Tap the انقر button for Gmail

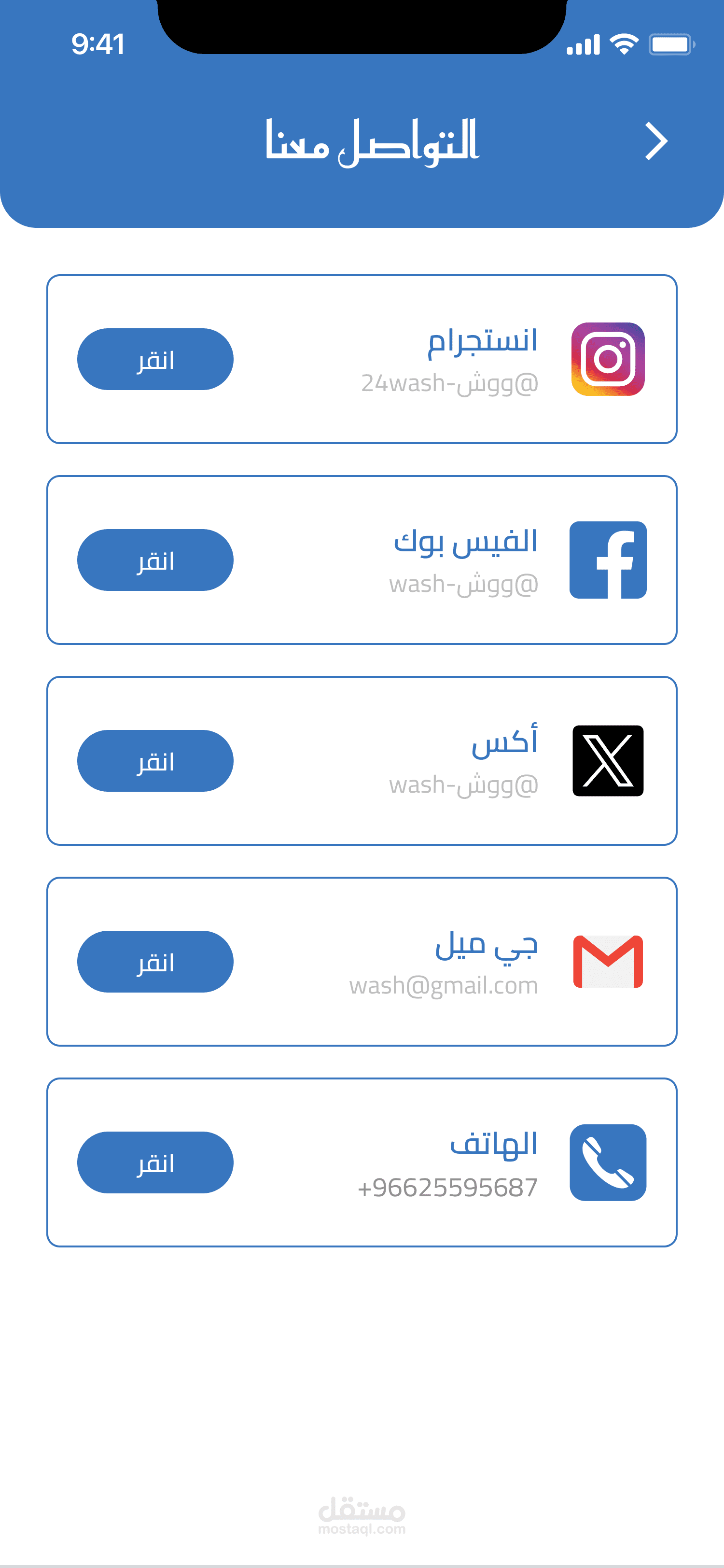click(x=155, y=962)
